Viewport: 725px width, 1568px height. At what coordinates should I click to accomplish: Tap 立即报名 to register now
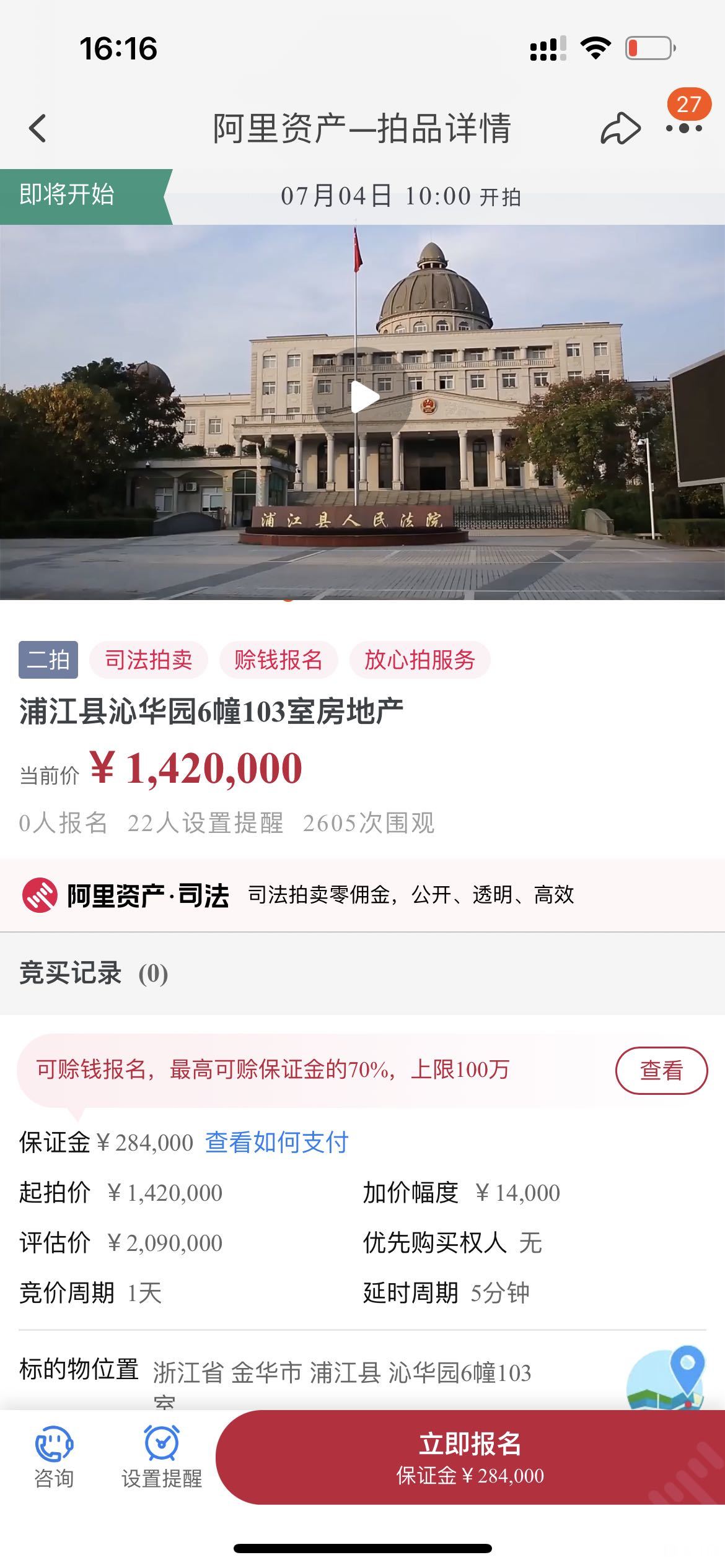click(x=470, y=1457)
